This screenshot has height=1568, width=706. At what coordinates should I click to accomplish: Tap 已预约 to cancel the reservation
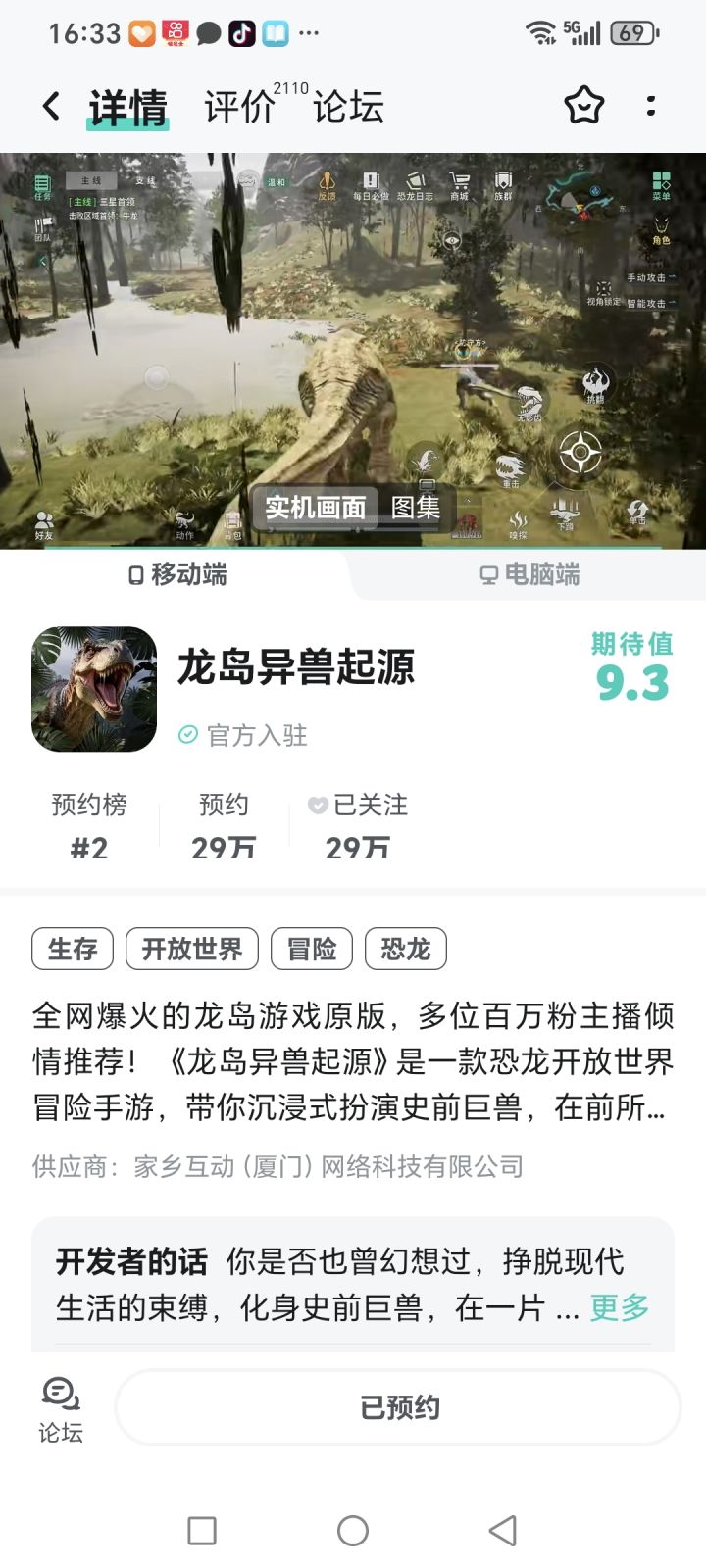point(396,1406)
